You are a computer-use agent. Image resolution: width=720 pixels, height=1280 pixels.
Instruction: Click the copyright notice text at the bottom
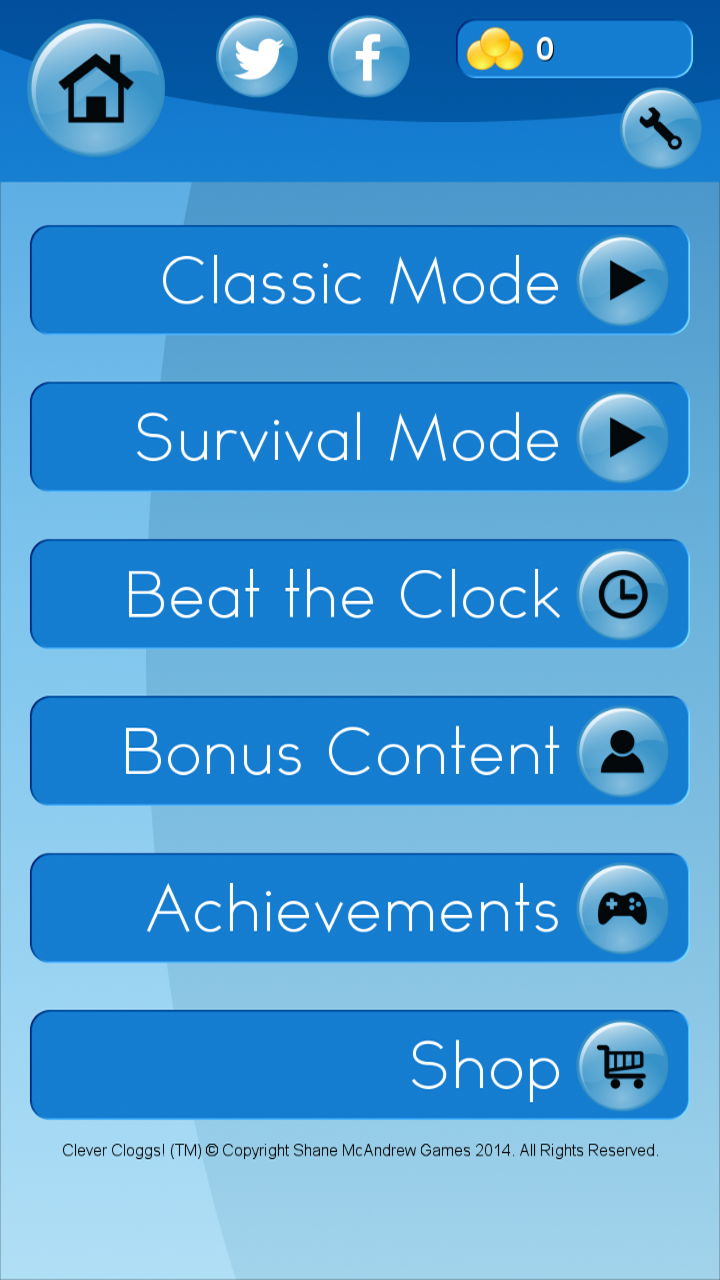360,1150
